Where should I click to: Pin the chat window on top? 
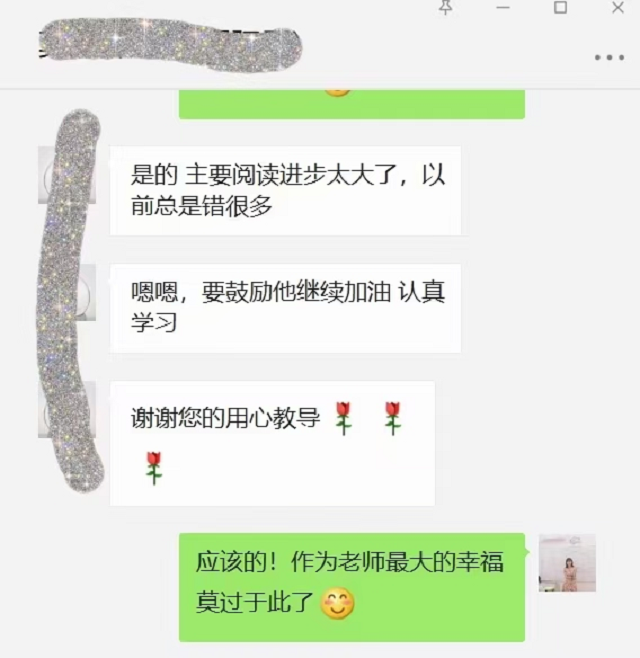[446, 7]
